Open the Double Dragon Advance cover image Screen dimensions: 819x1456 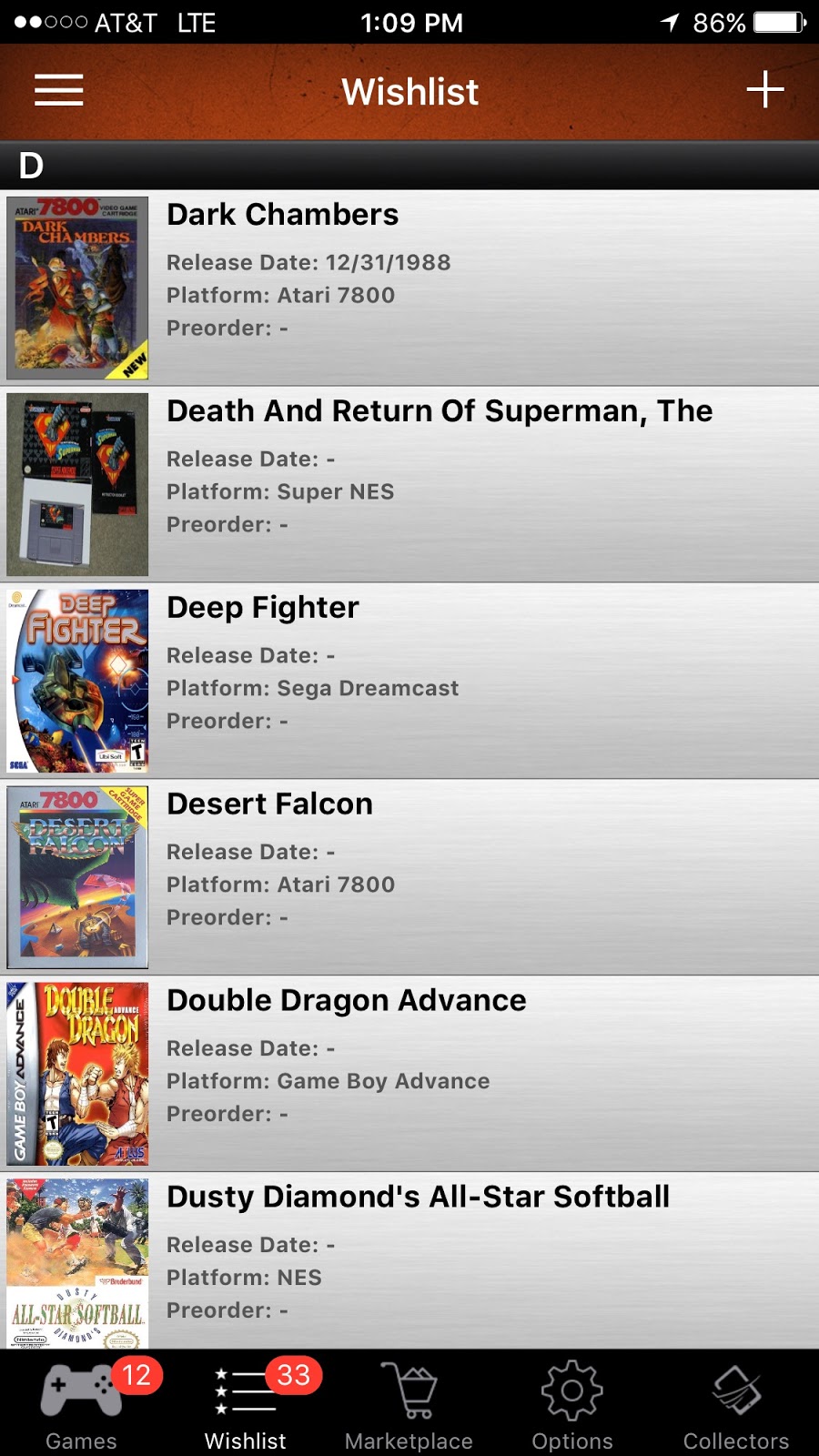pos(77,1072)
